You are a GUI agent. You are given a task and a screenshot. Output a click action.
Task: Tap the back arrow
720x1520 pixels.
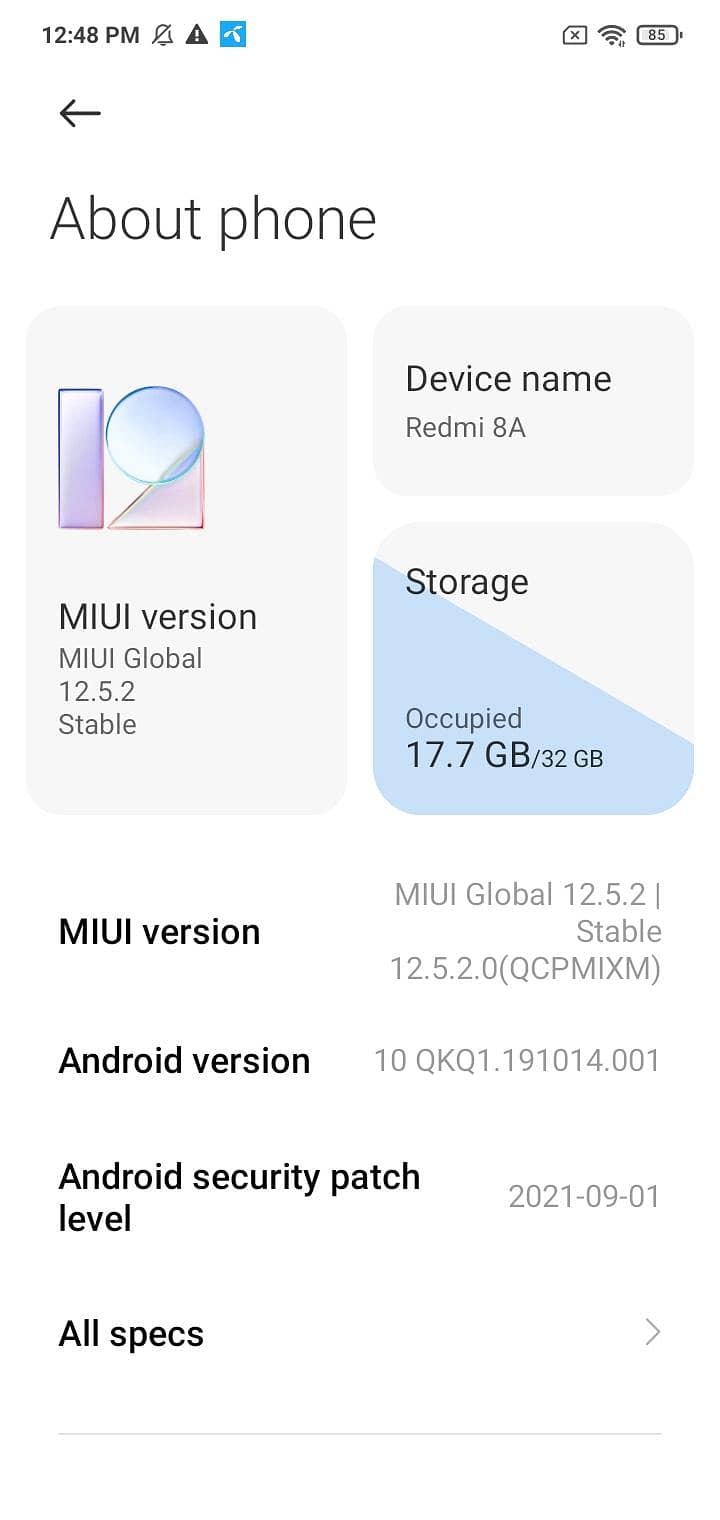tap(78, 113)
